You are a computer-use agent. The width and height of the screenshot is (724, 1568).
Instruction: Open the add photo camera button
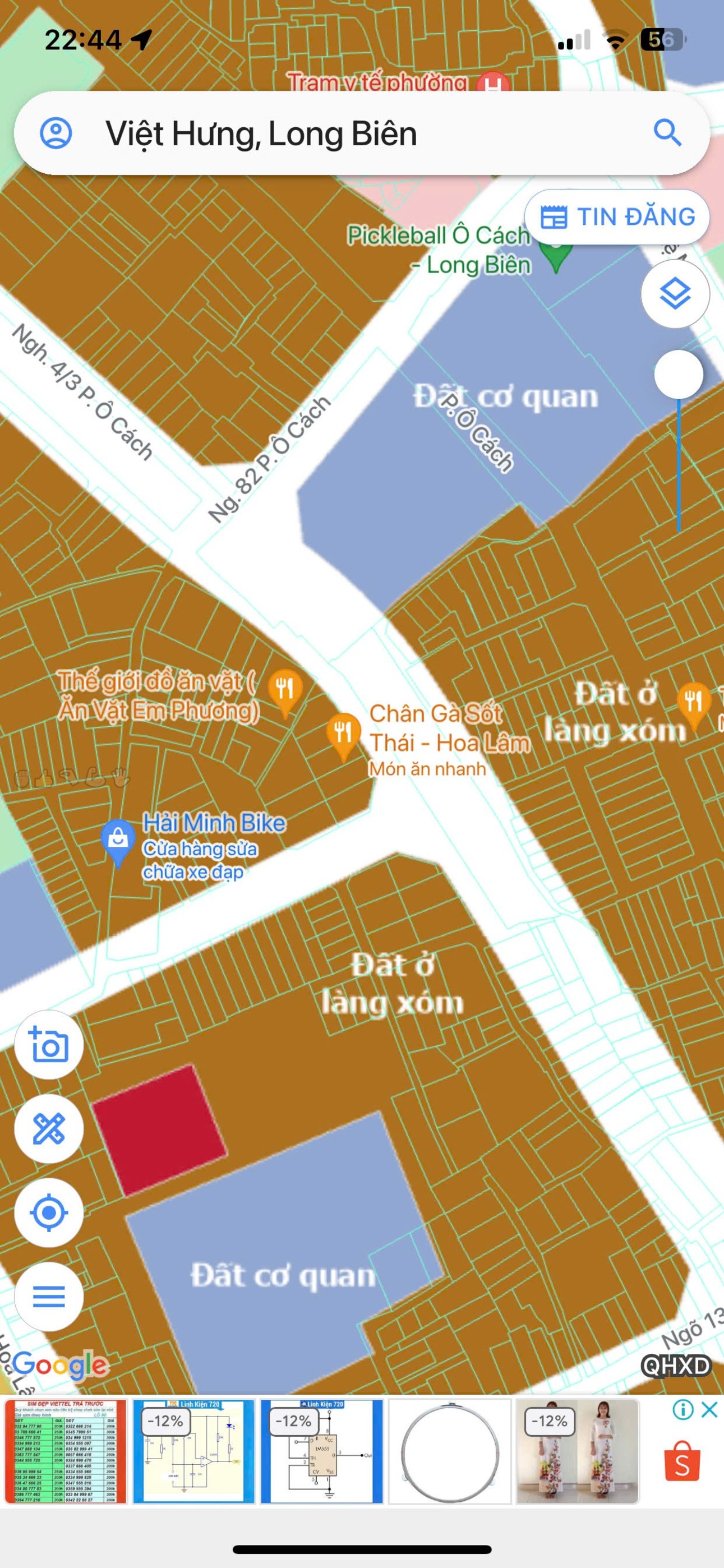[49, 1045]
